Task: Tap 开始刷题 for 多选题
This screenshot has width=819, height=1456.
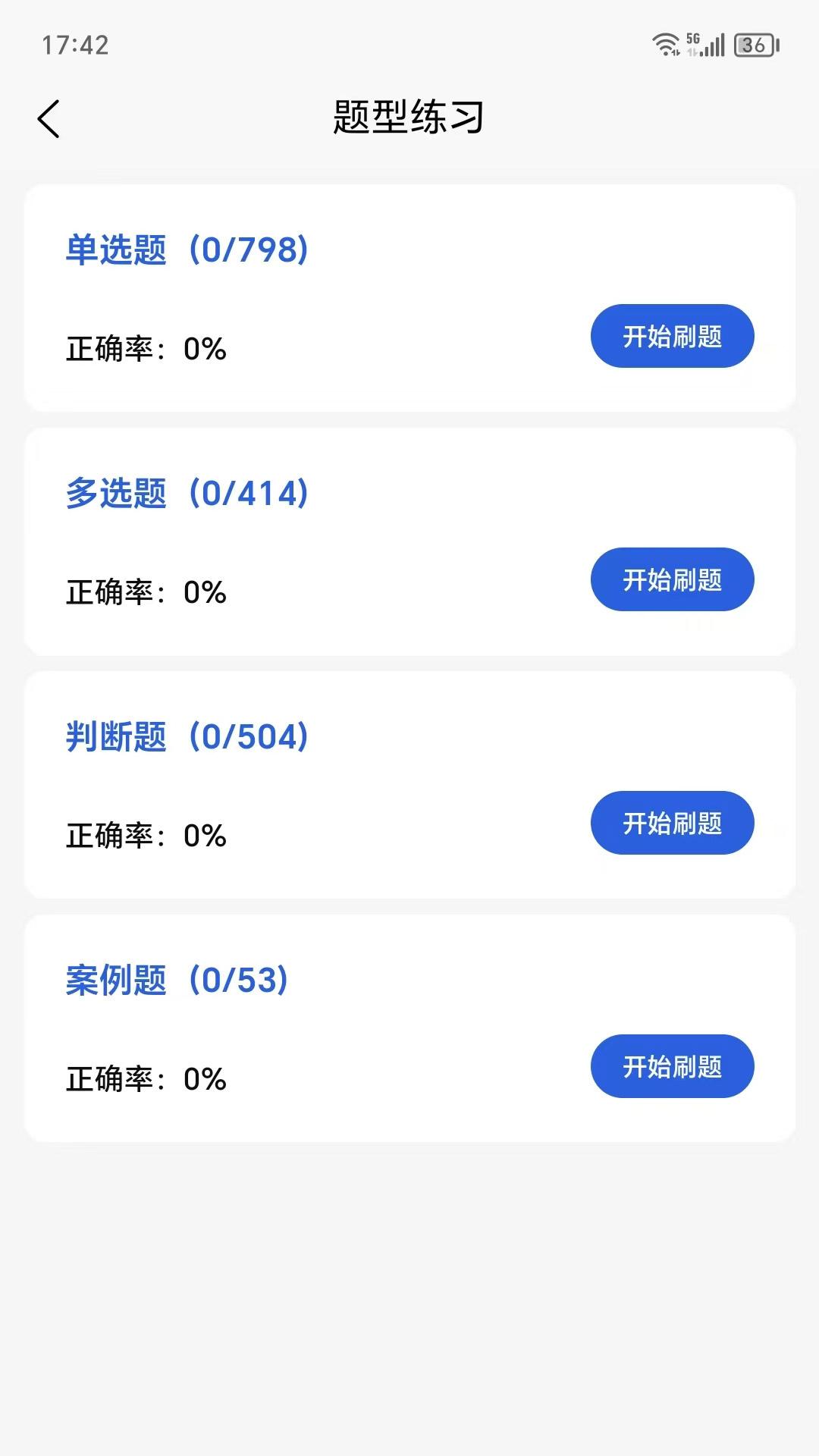Action: pos(672,579)
